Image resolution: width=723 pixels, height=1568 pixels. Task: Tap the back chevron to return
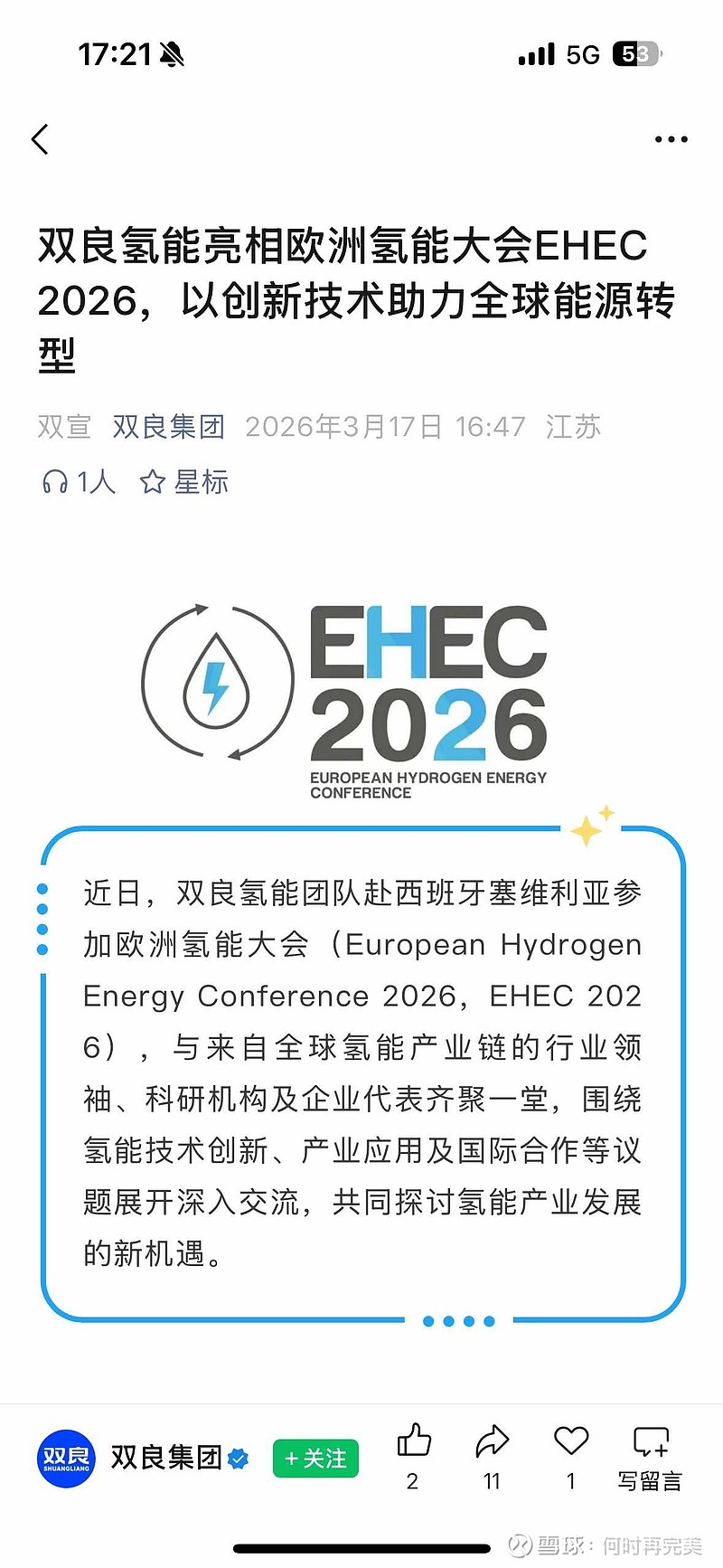click(x=40, y=138)
